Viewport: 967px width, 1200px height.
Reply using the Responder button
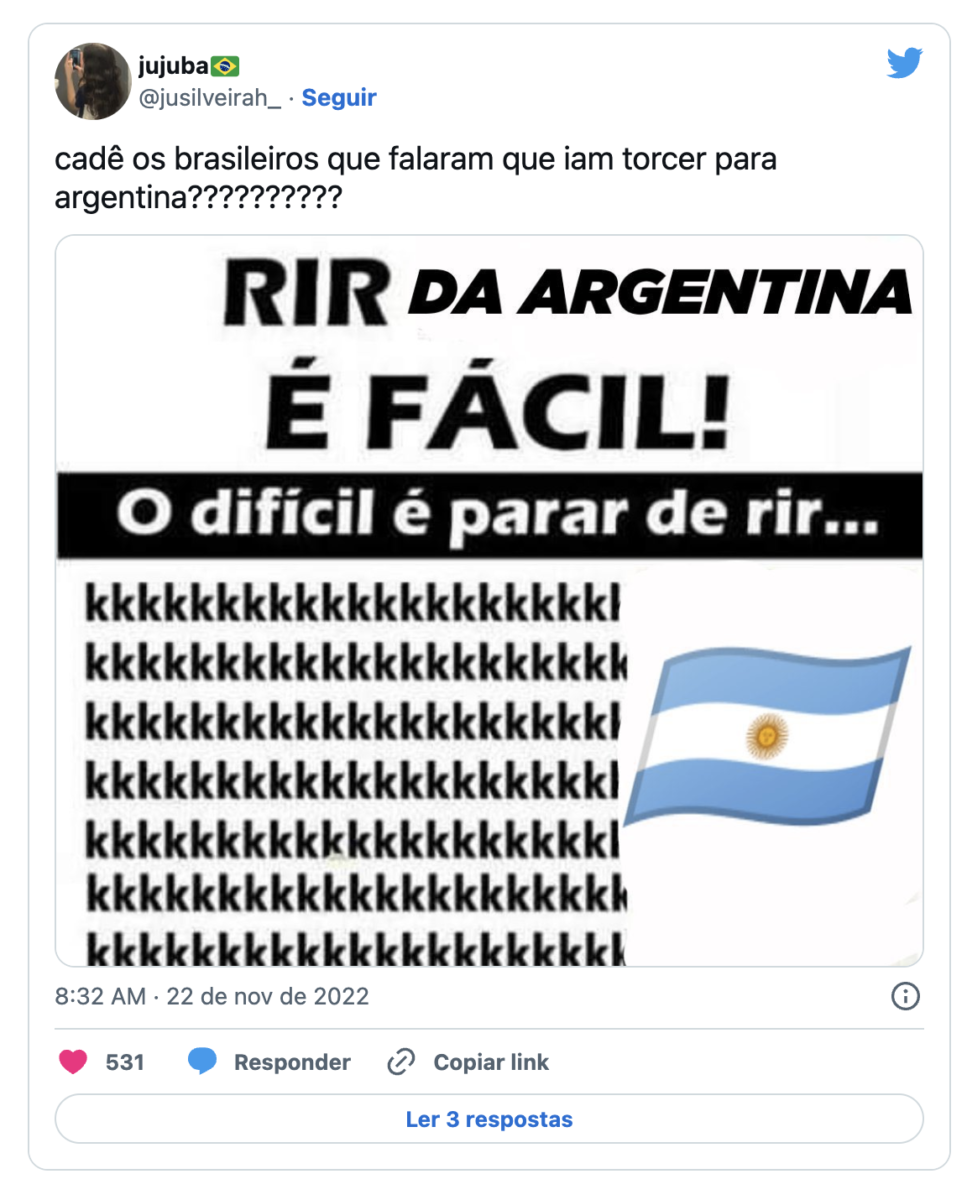270,1062
